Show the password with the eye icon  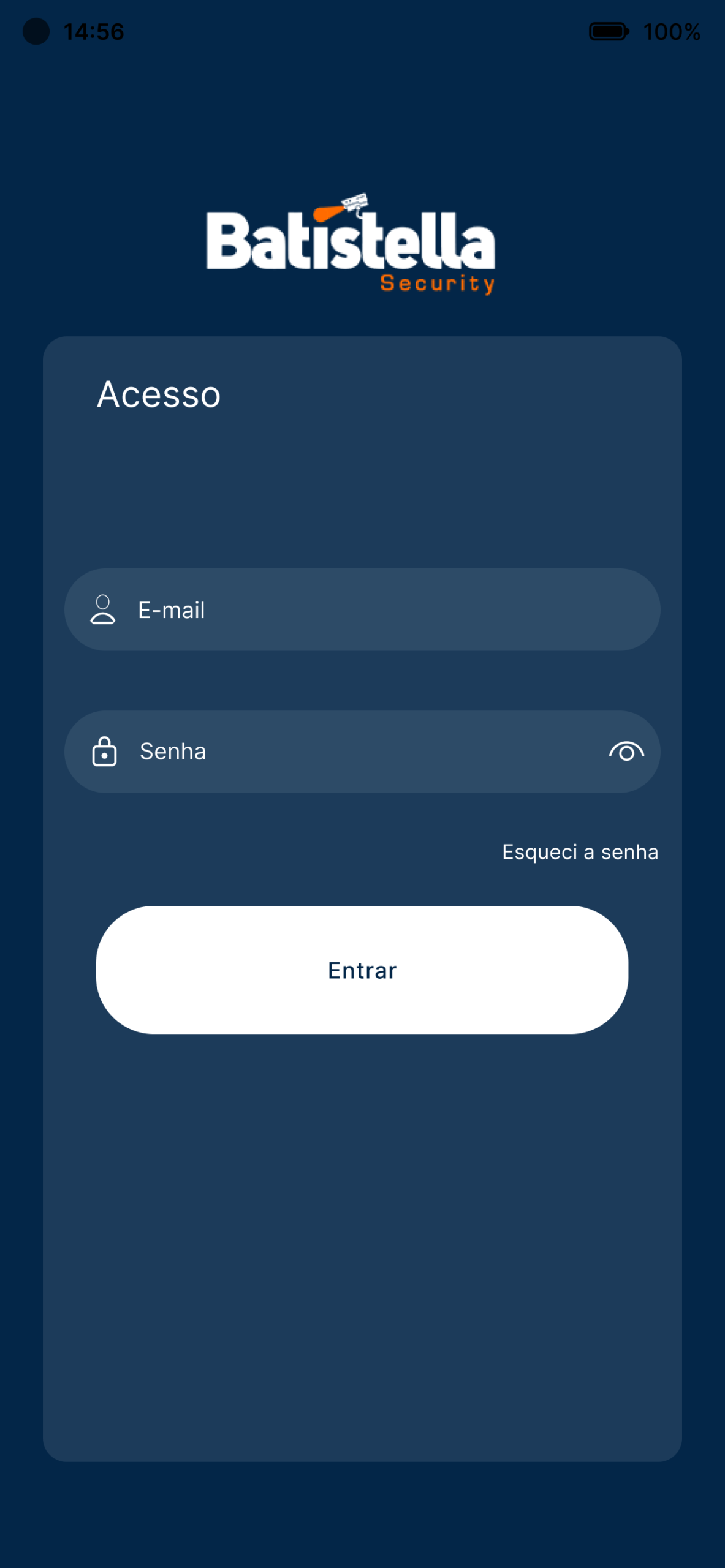[x=626, y=752]
